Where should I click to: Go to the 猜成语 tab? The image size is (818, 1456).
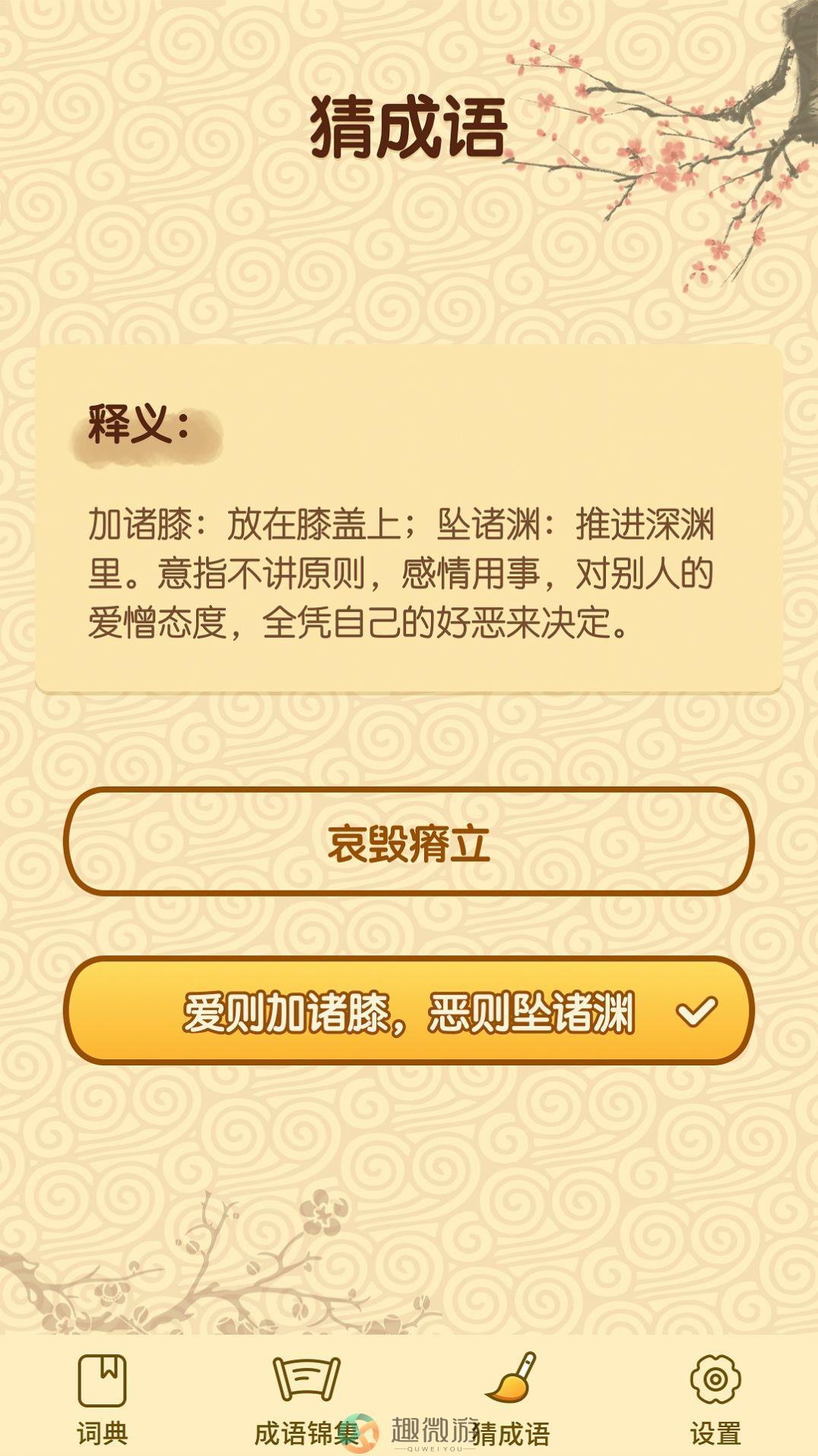(510, 1400)
